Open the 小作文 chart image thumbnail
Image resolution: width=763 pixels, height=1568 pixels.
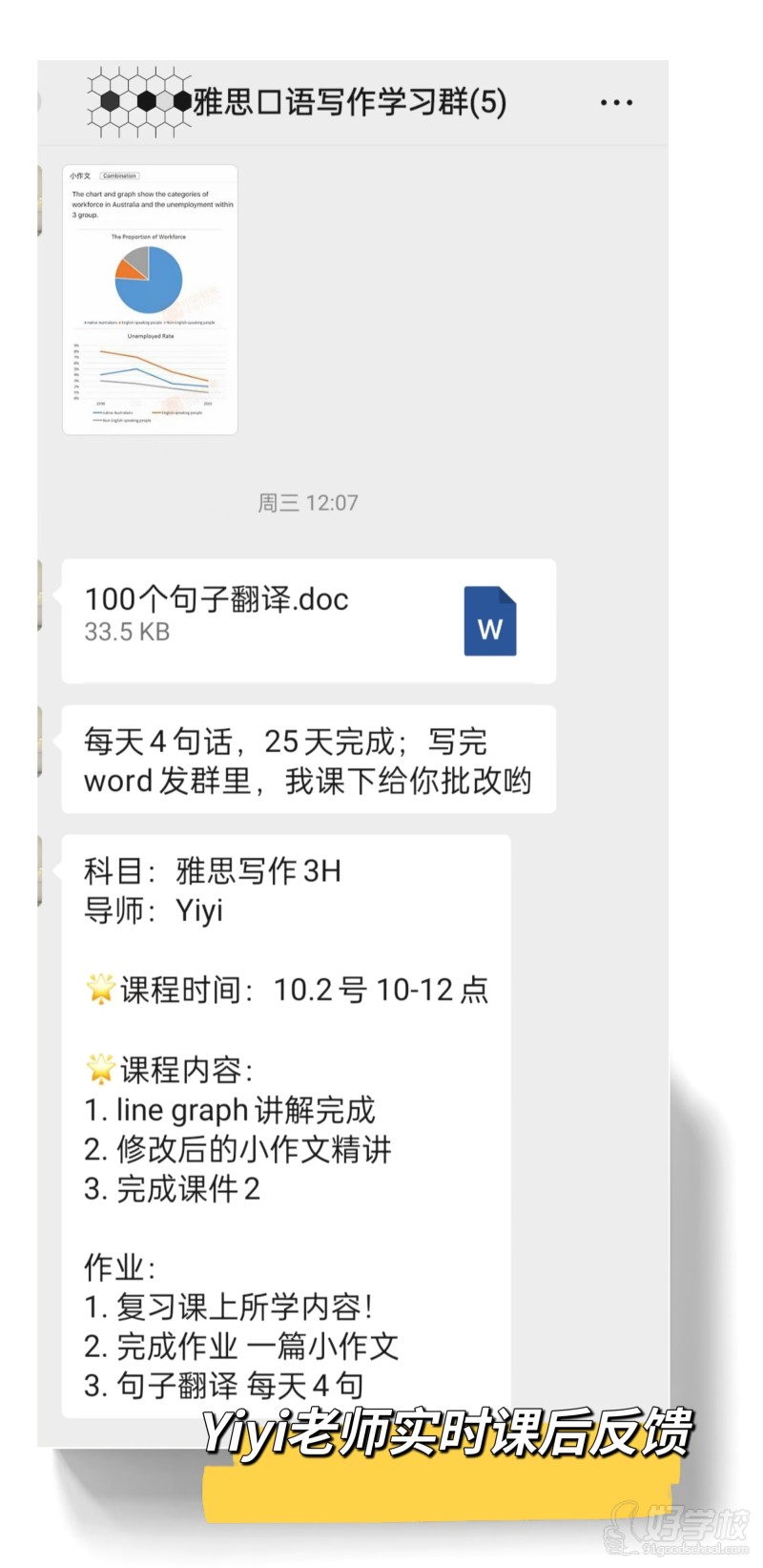[x=149, y=296]
